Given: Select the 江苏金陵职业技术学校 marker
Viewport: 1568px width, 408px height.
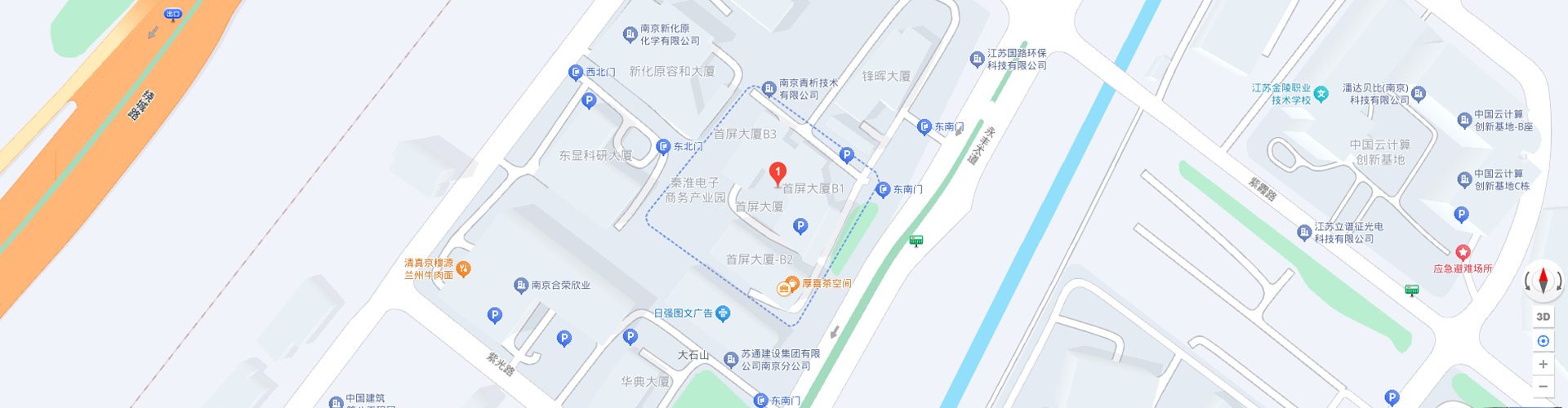Looking at the screenshot, I should [1321, 94].
